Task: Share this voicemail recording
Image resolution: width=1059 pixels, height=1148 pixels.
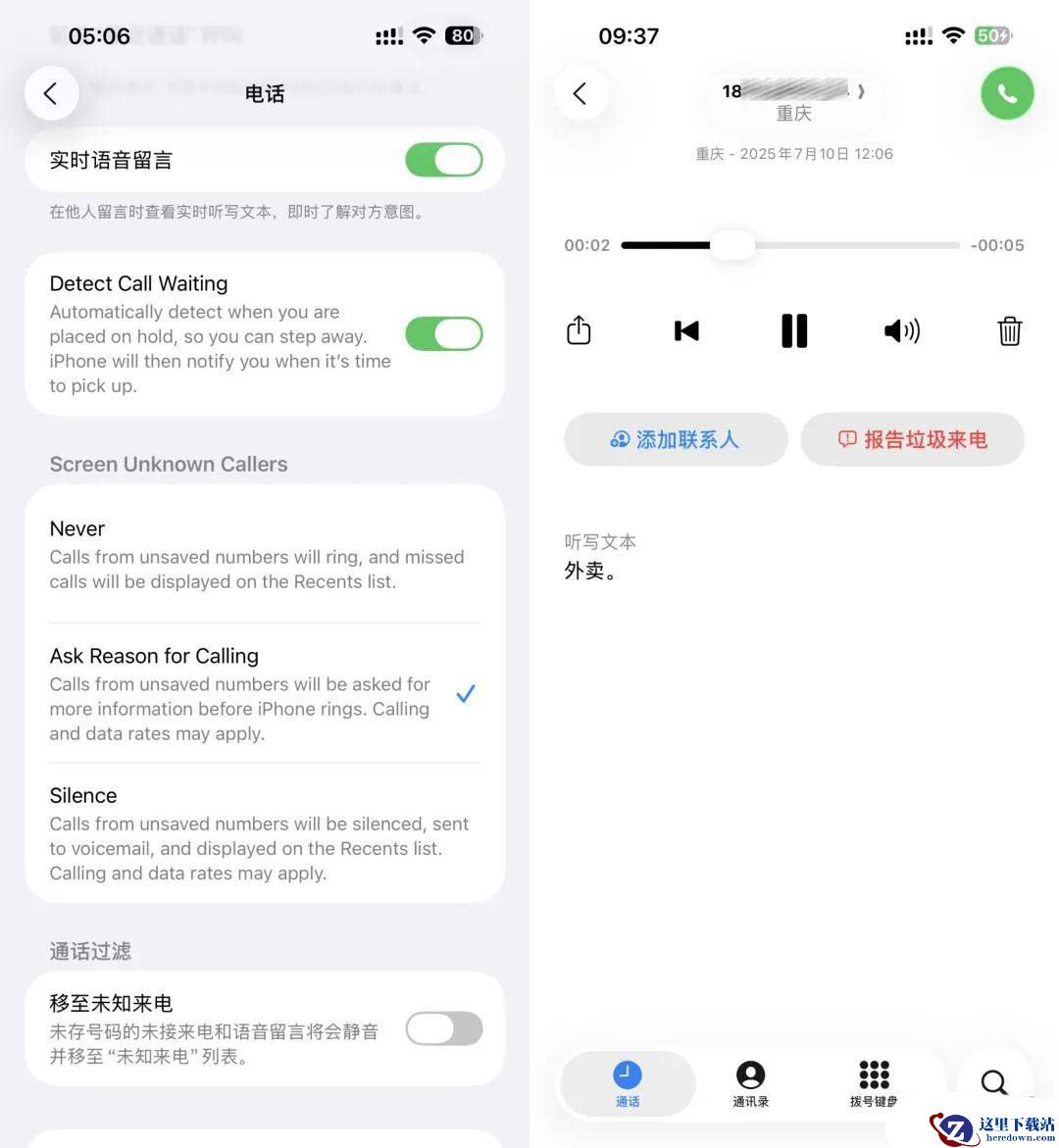Action: (x=579, y=330)
